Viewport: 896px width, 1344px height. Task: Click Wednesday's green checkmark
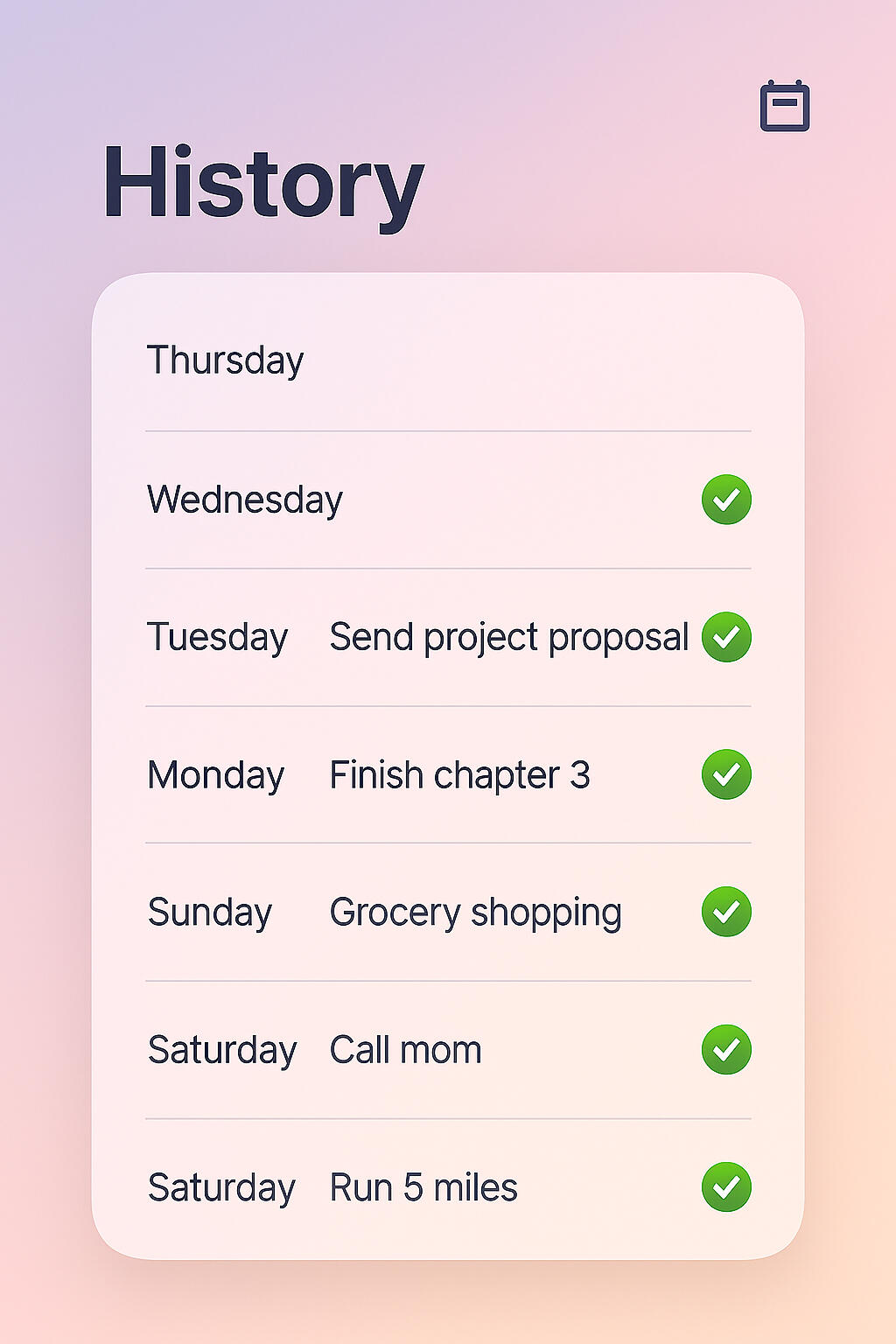tap(724, 499)
